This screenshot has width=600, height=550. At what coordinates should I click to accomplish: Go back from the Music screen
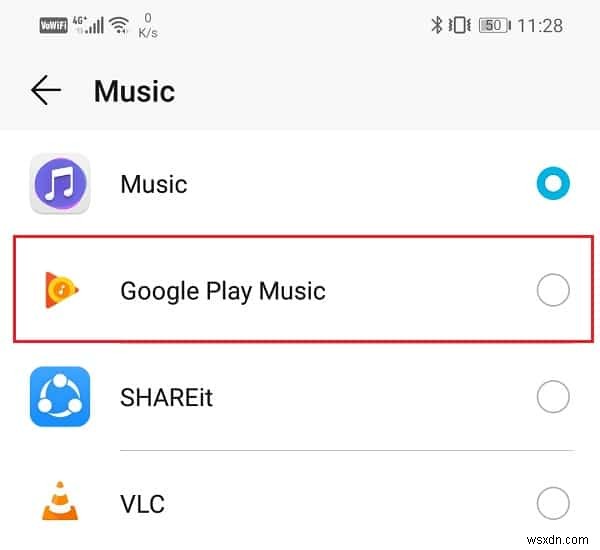pyautogui.click(x=45, y=91)
